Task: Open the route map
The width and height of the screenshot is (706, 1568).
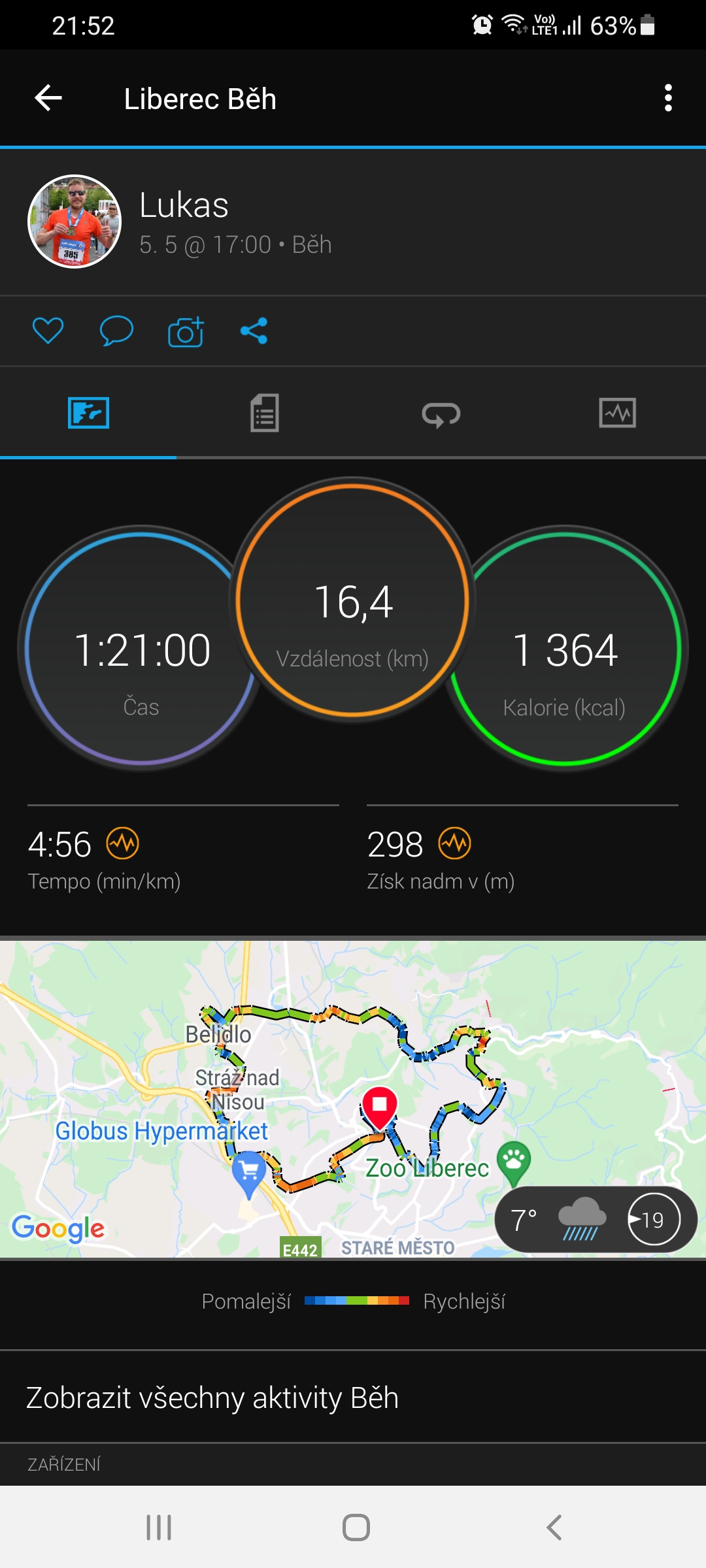Action: 353,1099
